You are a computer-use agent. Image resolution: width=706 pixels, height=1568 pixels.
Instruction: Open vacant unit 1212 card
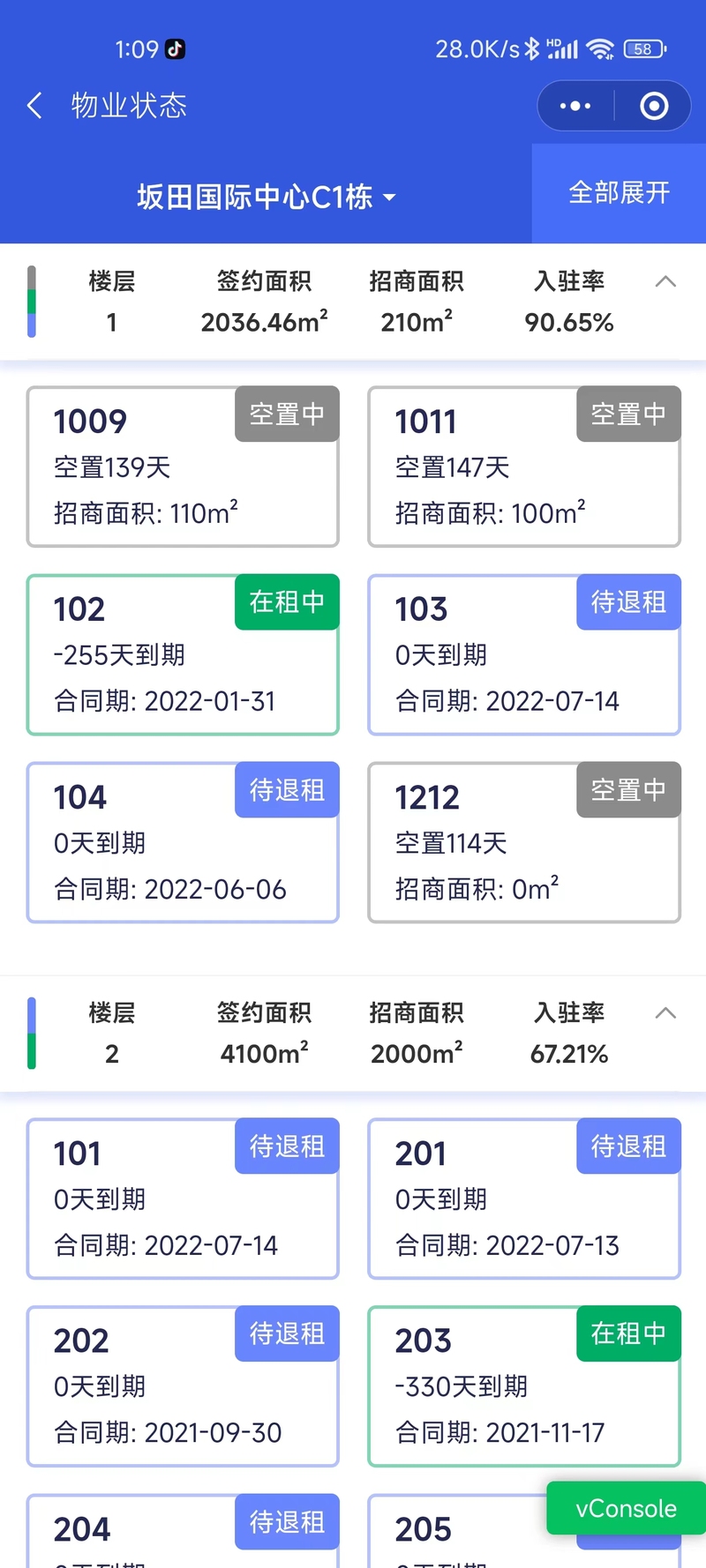[524, 842]
